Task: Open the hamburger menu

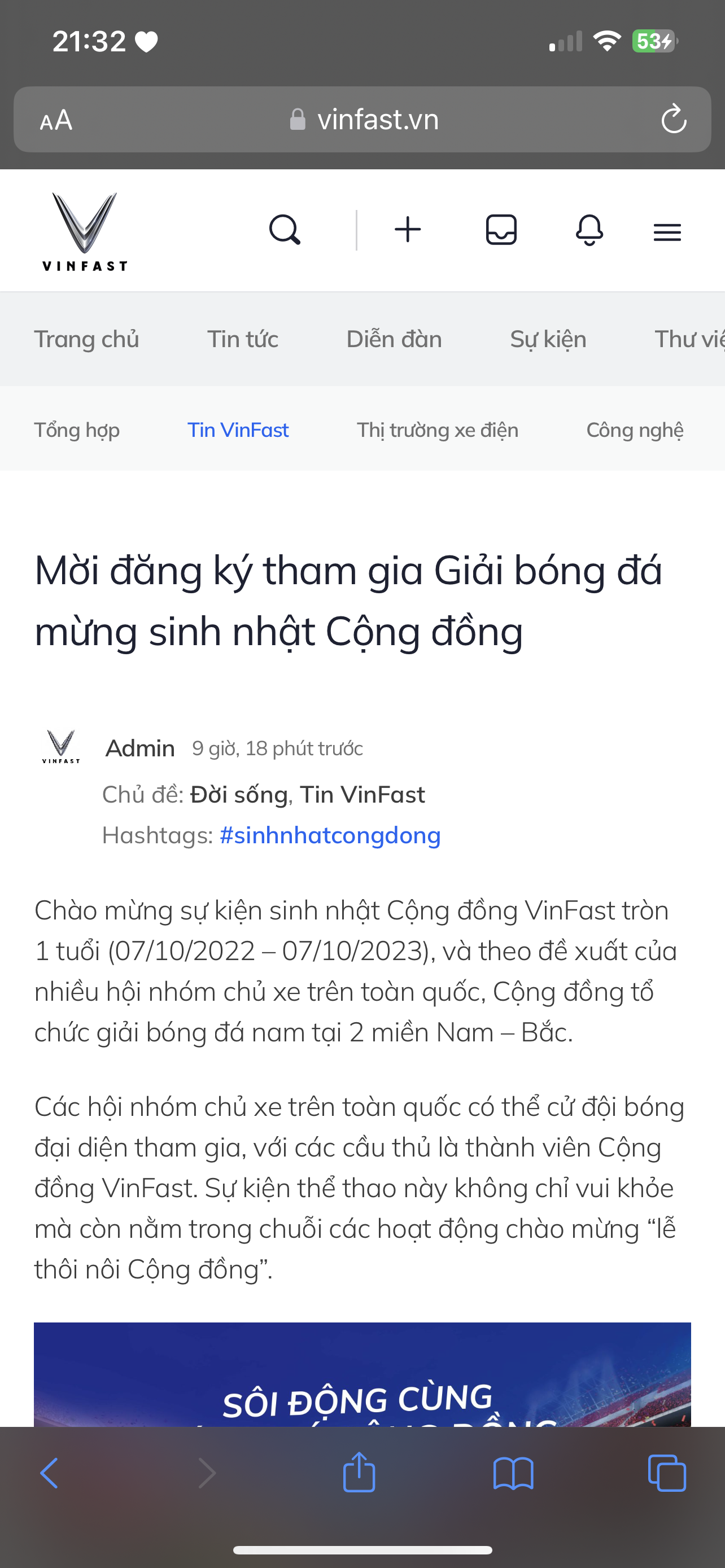Action: 667,232
